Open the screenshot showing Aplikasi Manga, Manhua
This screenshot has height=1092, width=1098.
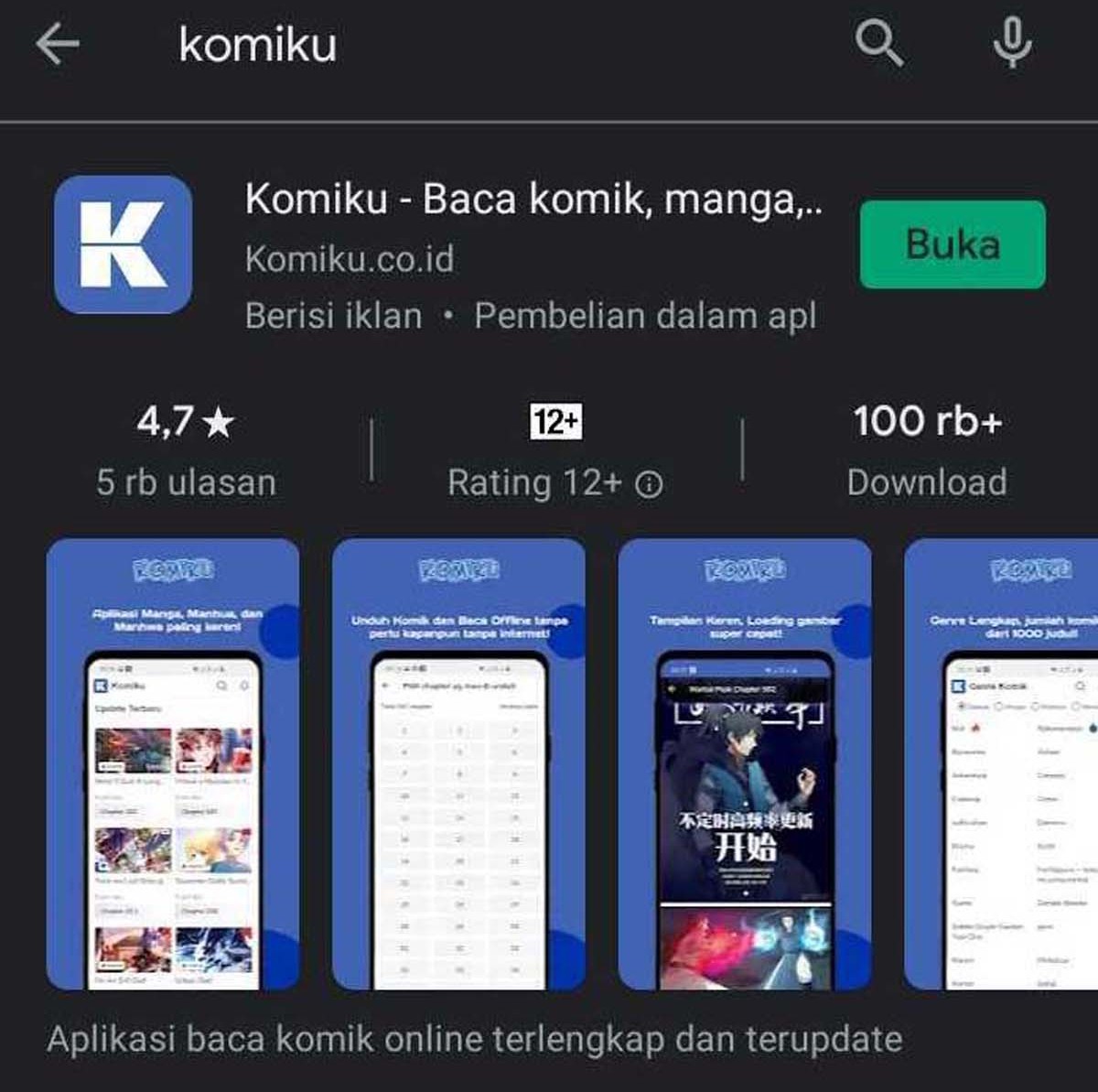(173, 764)
